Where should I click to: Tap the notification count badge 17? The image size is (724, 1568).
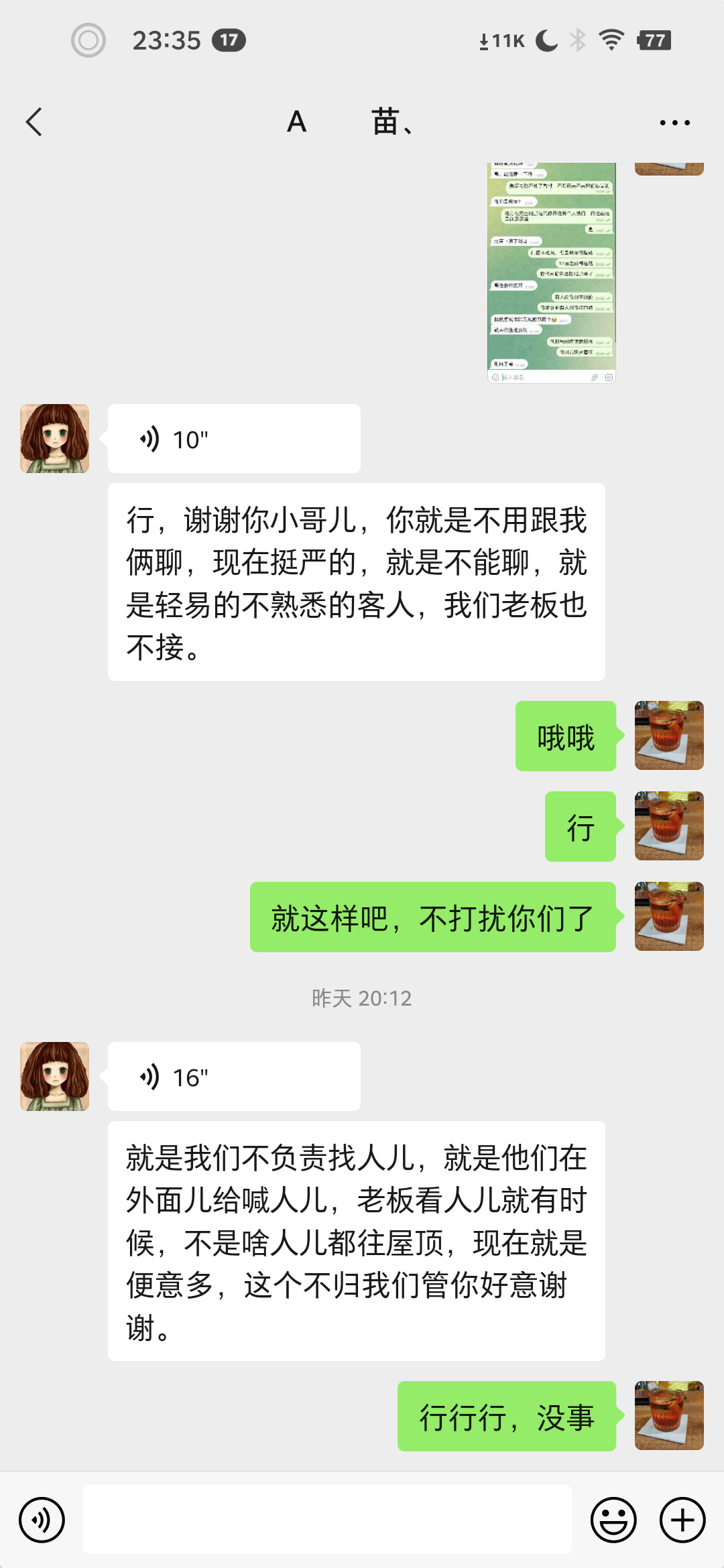click(229, 40)
